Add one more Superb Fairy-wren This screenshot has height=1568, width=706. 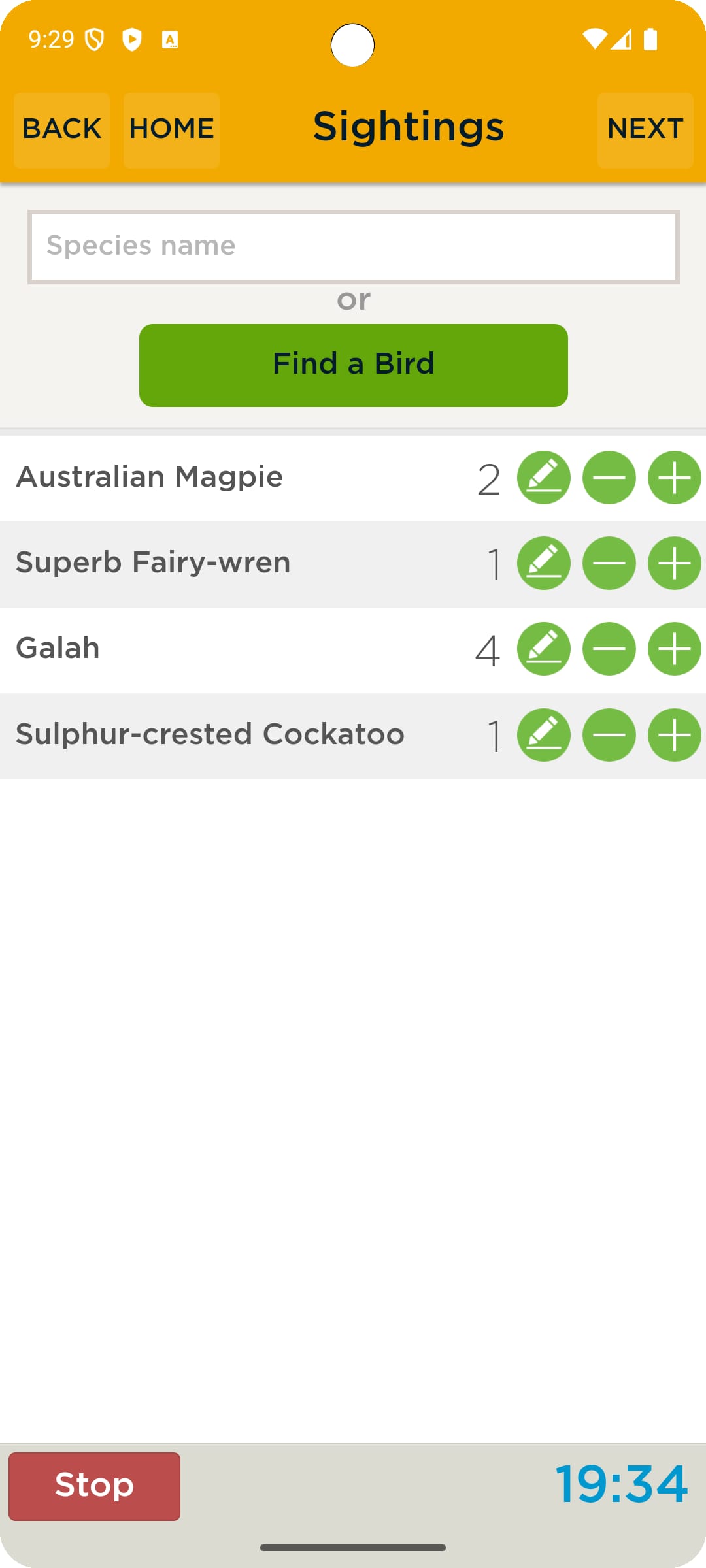click(674, 563)
